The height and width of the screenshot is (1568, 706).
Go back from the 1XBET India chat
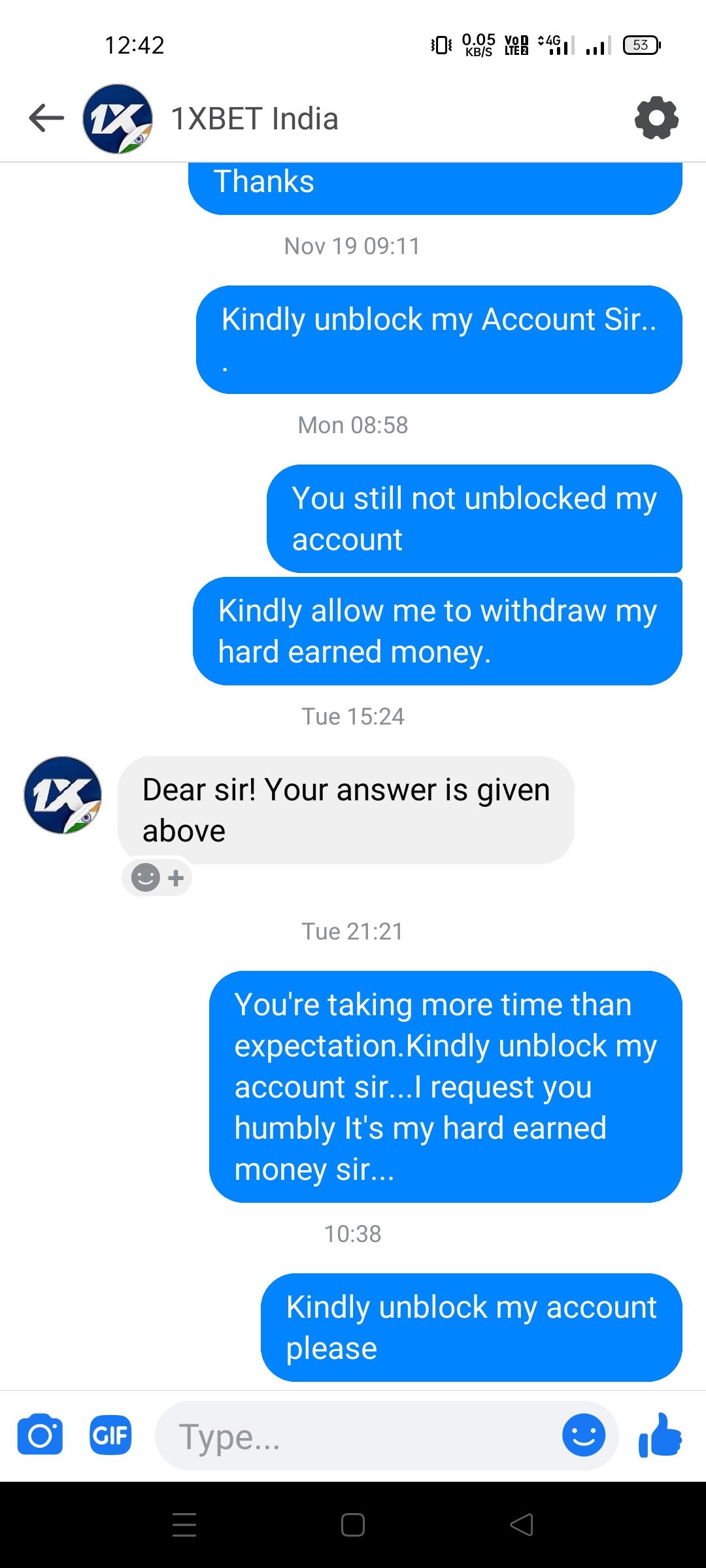click(46, 118)
